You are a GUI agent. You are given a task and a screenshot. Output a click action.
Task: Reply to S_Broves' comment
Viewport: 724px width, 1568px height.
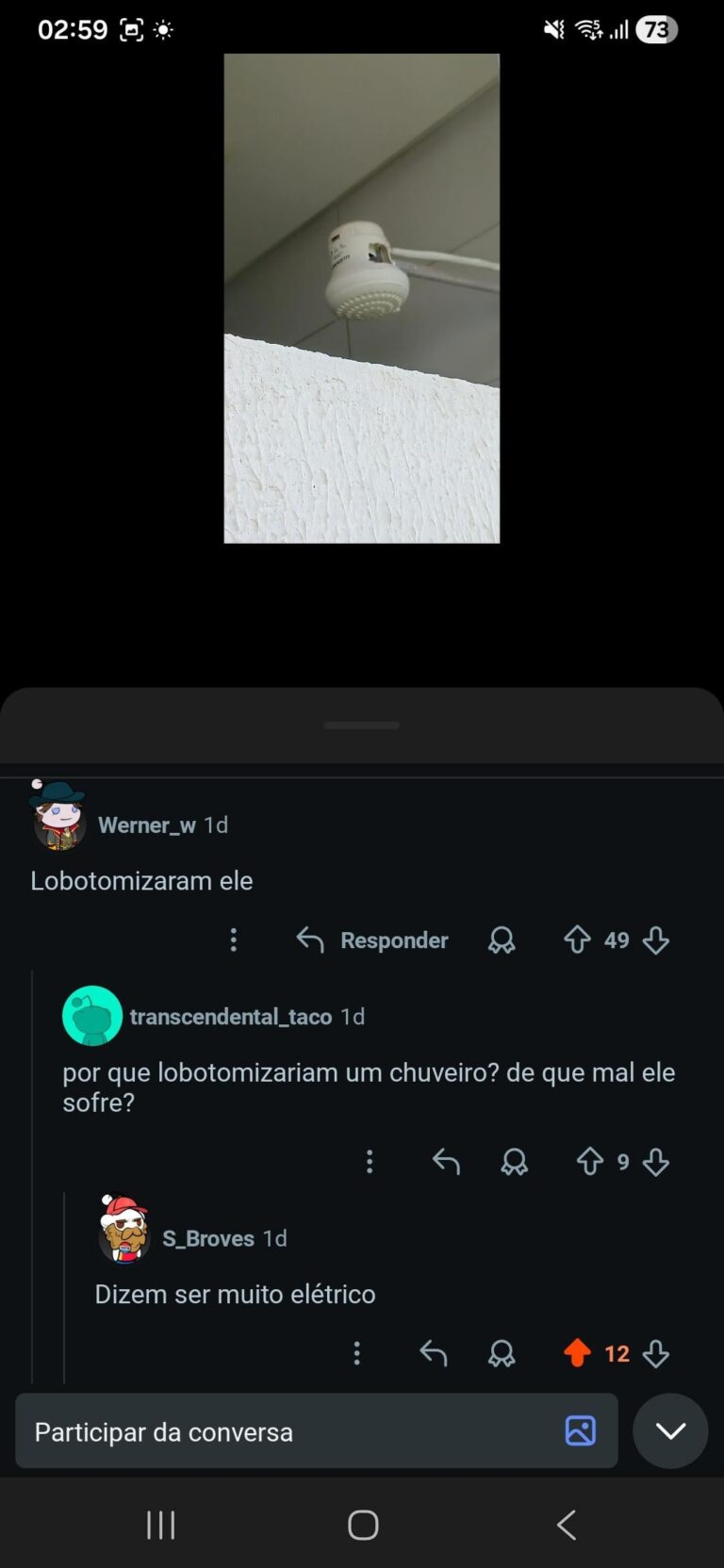[x=434, y=1354]
